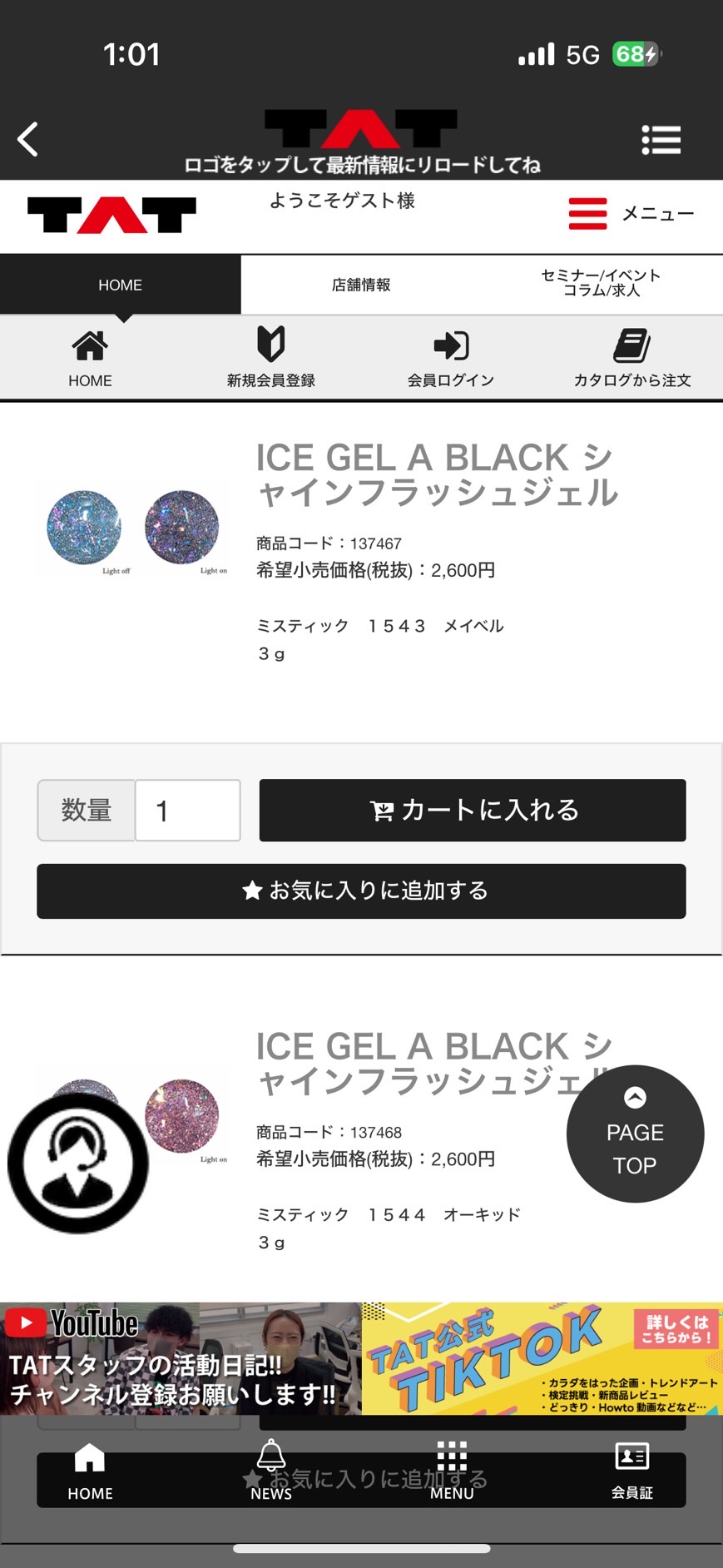Go back with the top-left arrow

28,139
